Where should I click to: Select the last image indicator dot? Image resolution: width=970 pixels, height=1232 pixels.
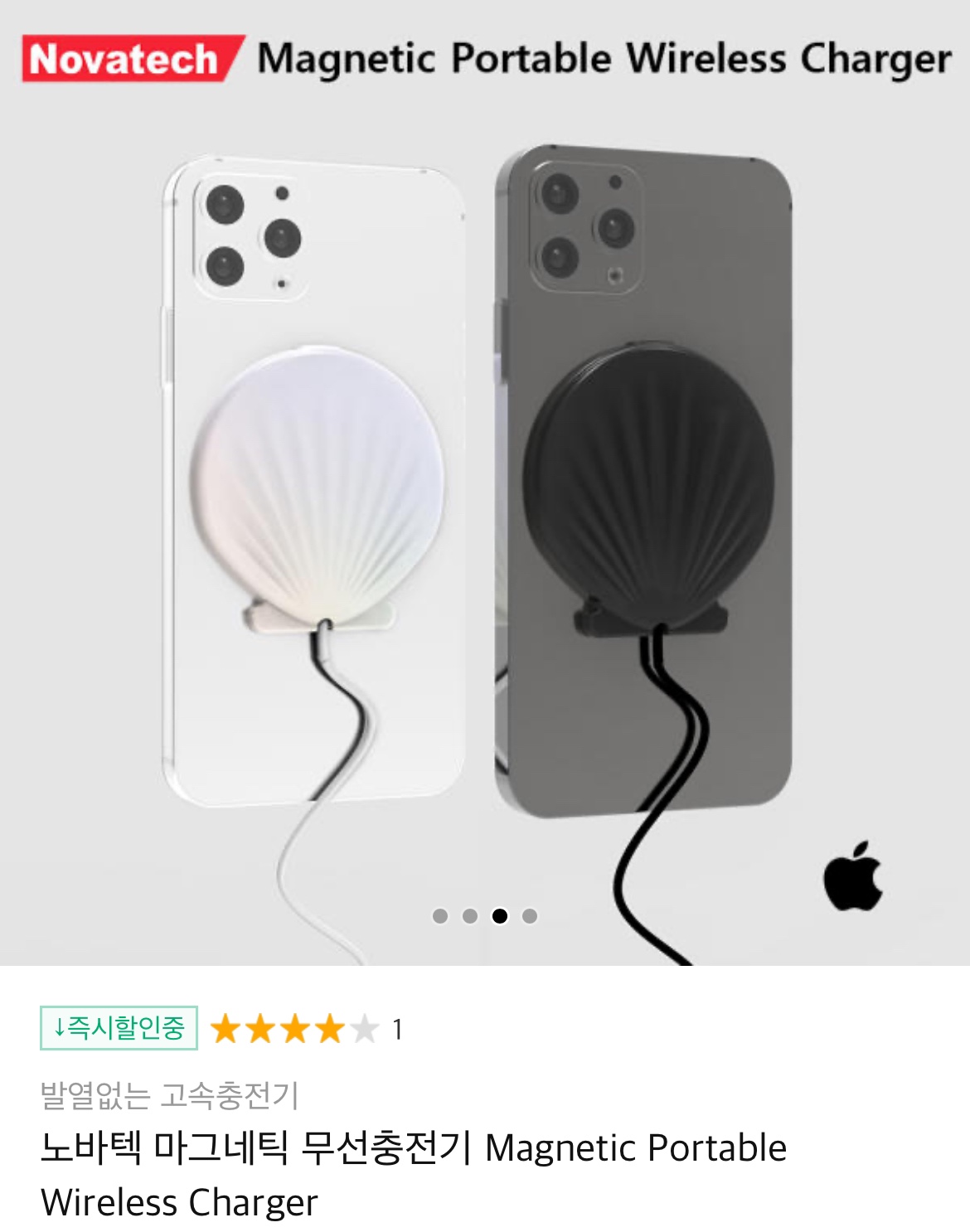coord(530,916)
